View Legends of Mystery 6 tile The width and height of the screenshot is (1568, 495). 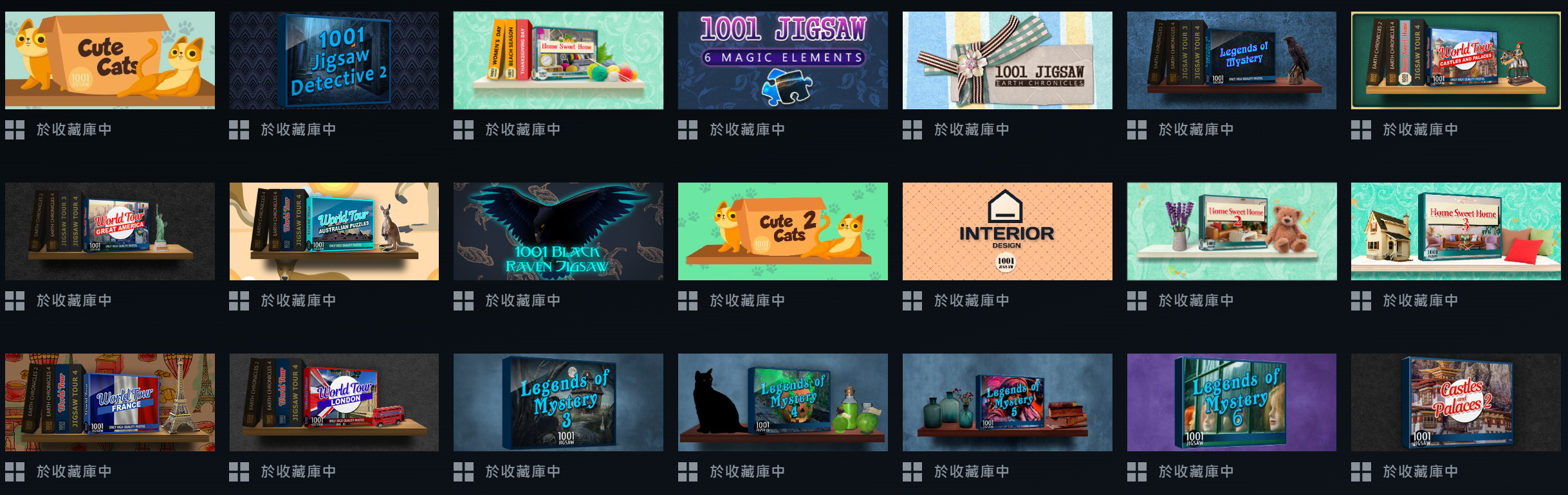point(1231,402)
